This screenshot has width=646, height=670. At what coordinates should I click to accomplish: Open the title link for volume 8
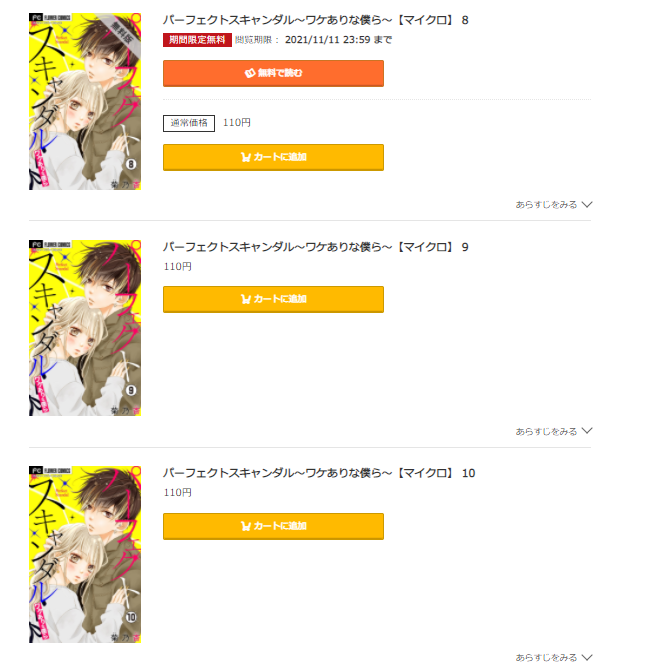[x=315, y=20]
